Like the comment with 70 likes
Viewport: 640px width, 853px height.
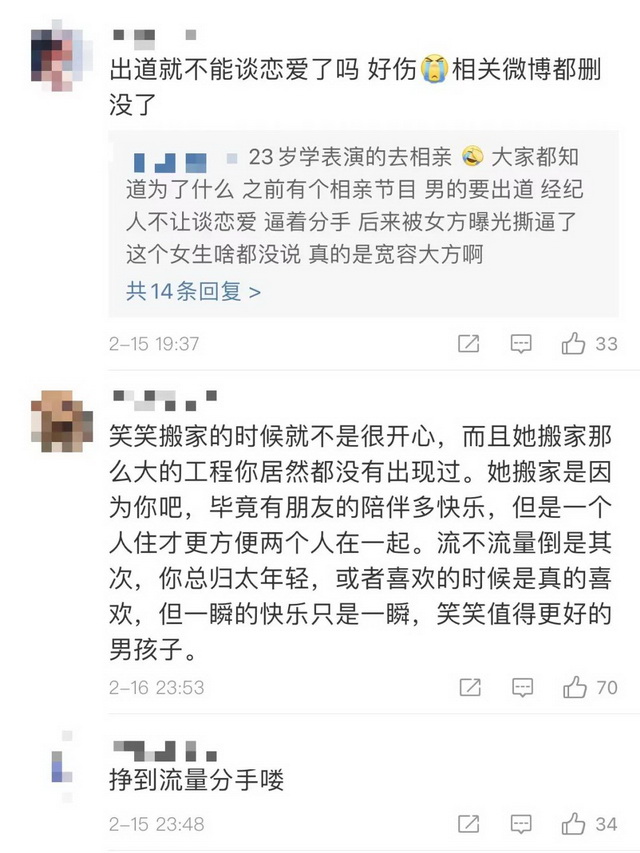574,687
